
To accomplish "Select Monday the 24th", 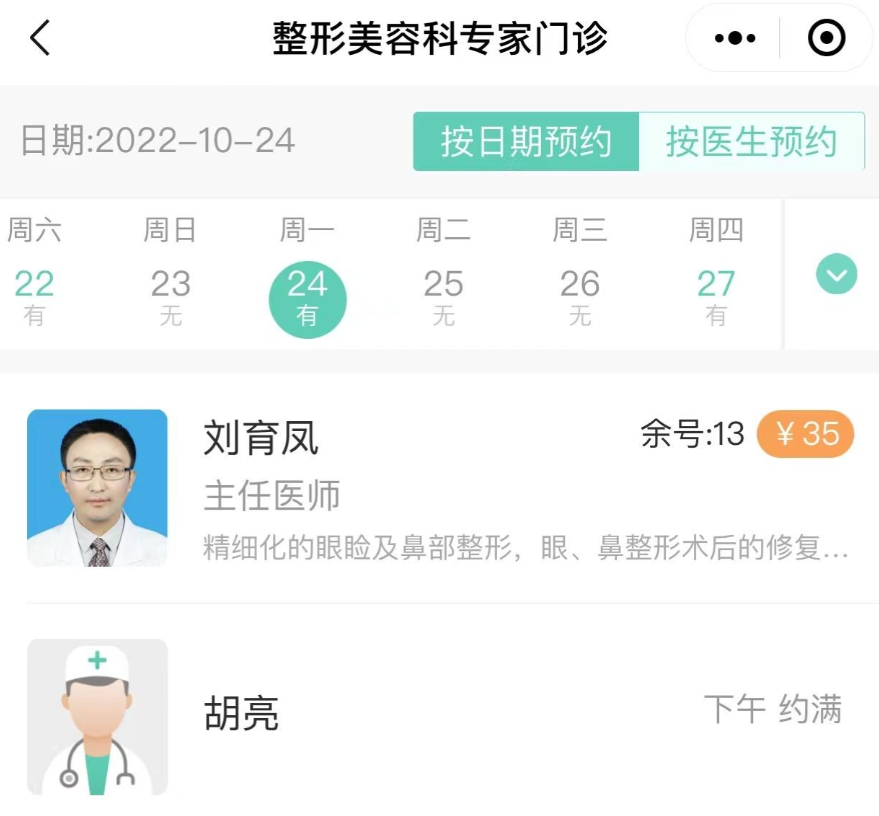I will (307, 295).
